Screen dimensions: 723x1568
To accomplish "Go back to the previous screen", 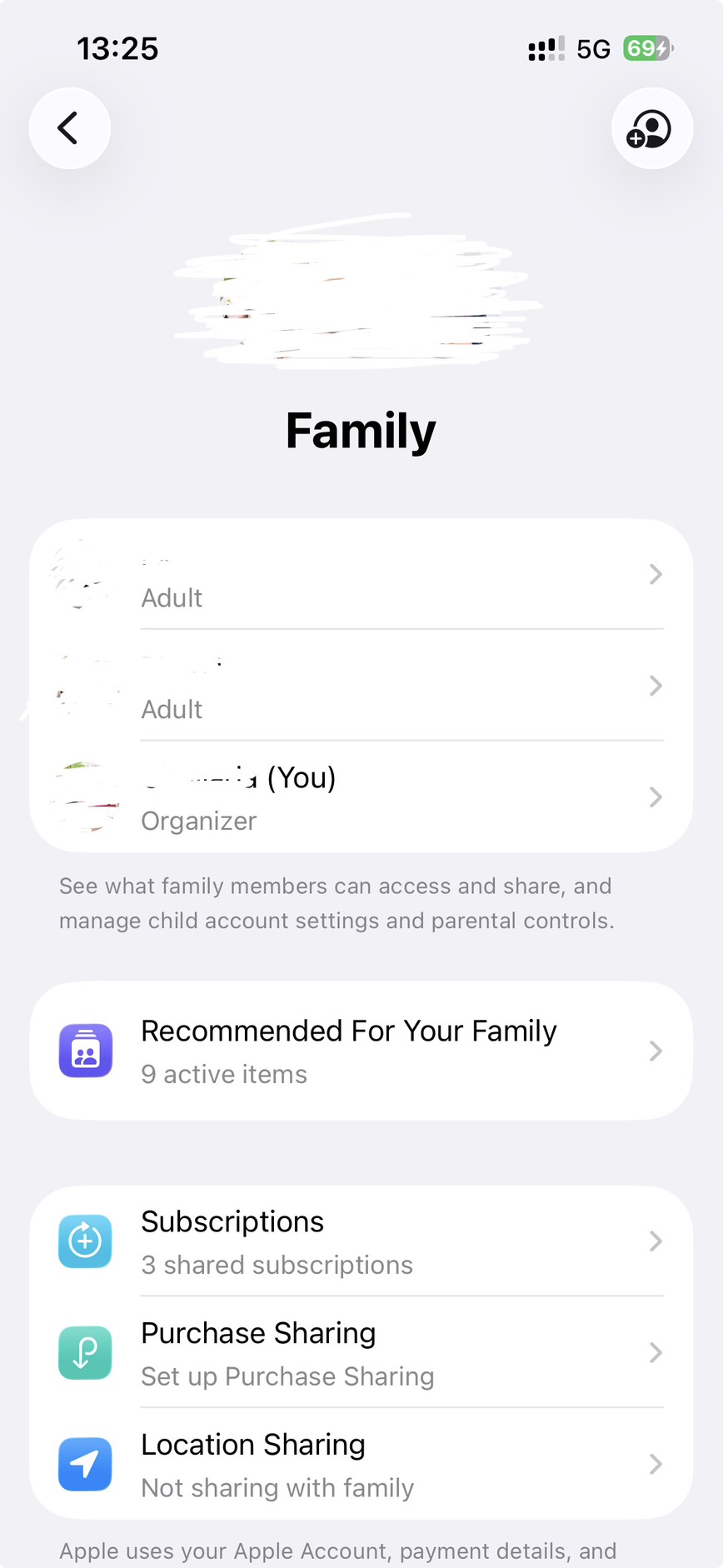I will pyautogui.click(x=70, y=128).
